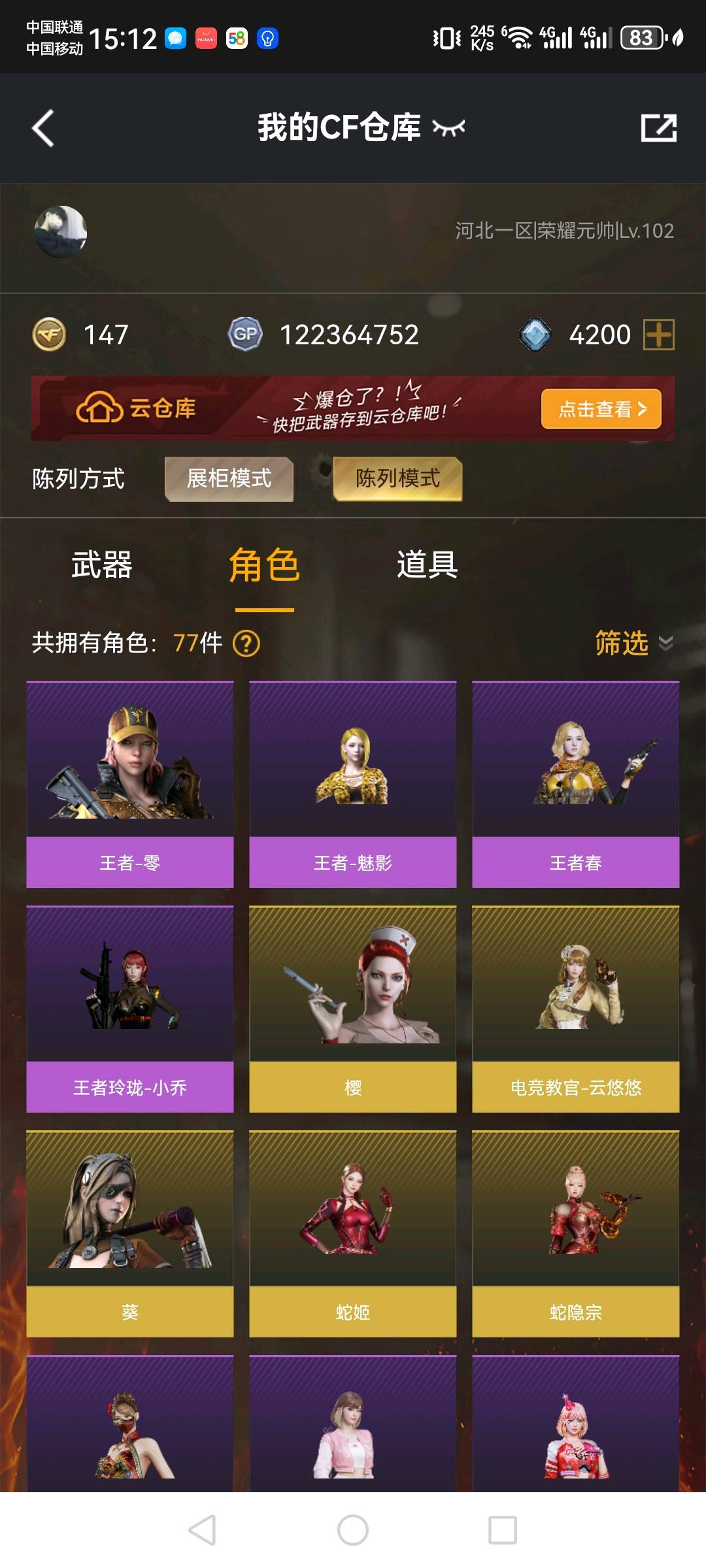
Task: Open the 蛇姬 character card
Action: (353, 1233)
